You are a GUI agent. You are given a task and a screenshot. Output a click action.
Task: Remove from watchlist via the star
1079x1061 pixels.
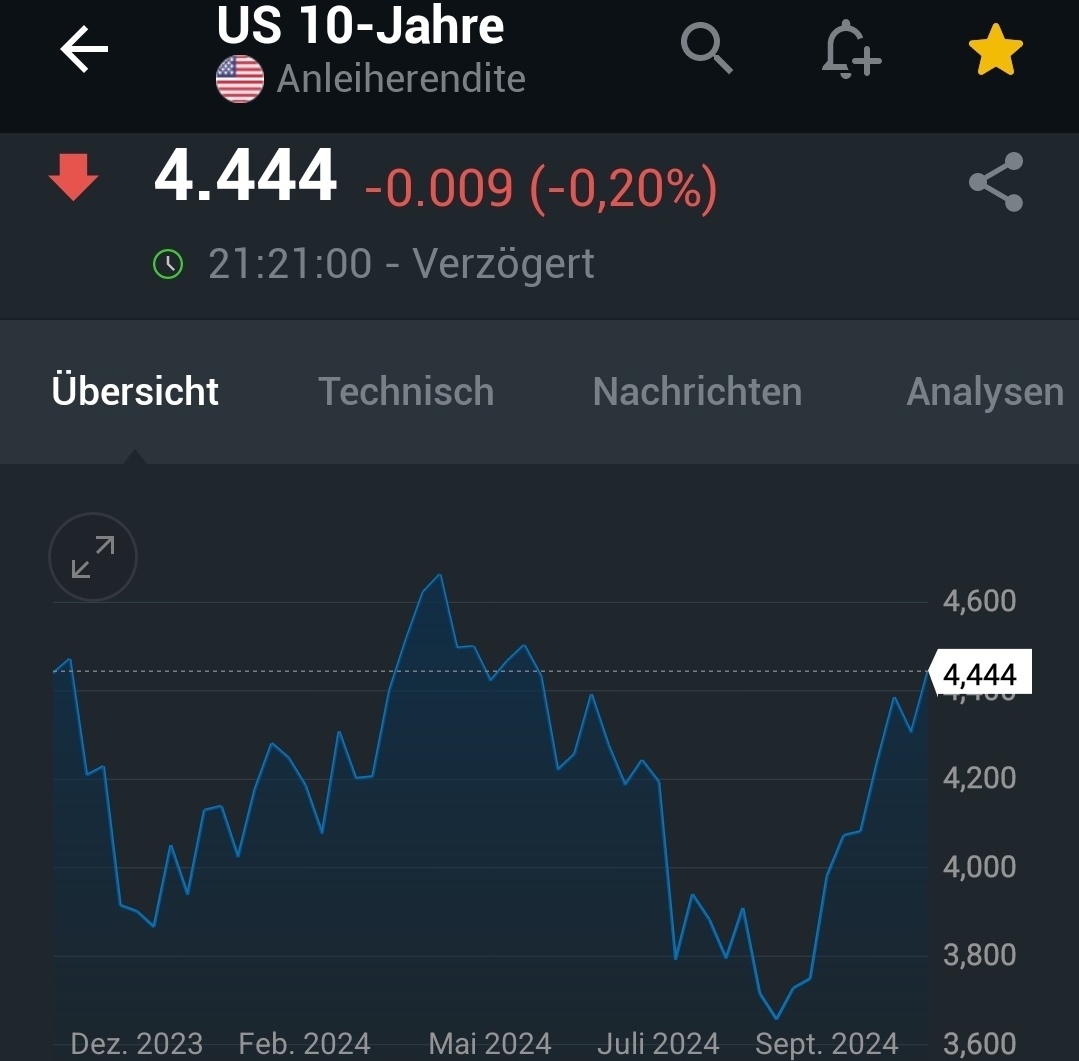tap(995, 50)
